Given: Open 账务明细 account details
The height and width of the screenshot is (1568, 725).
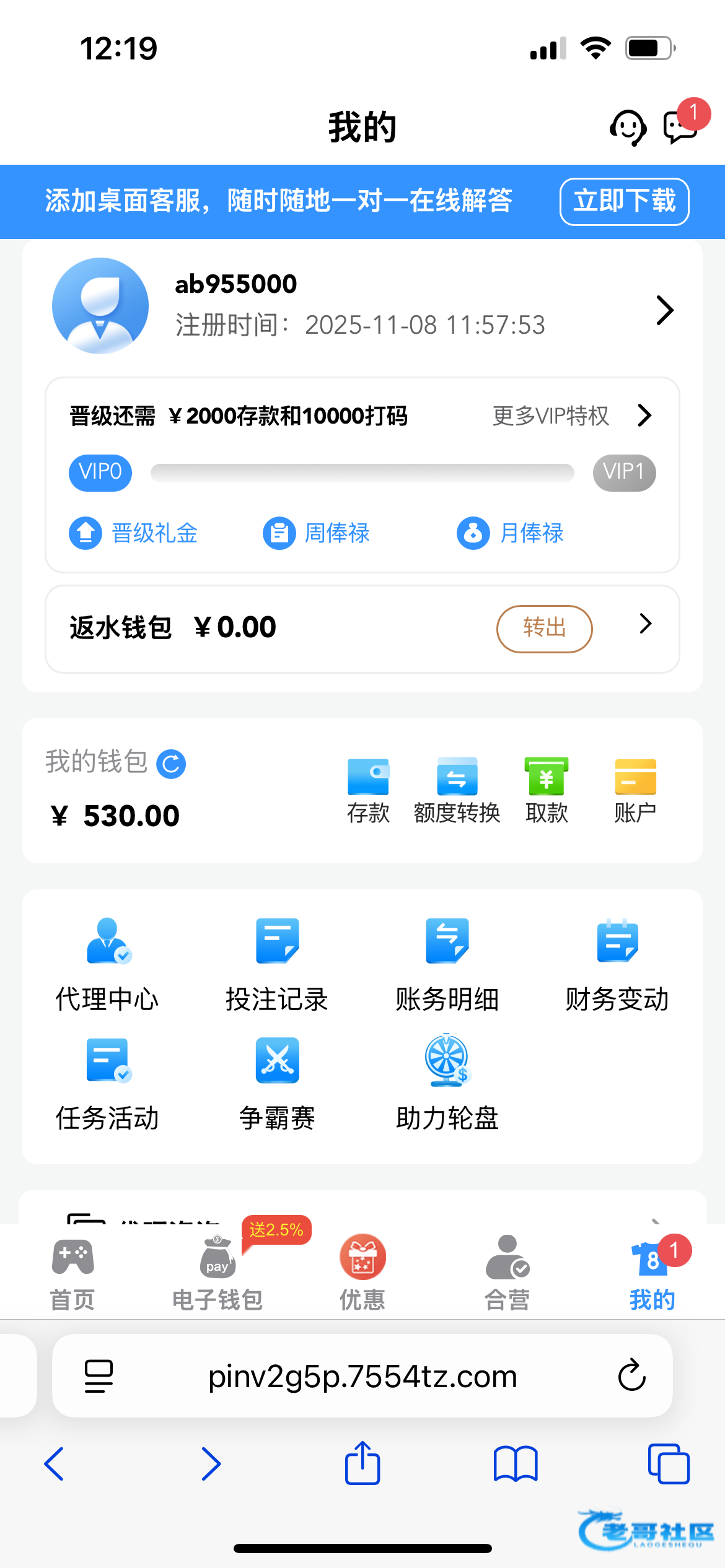Looking at the screenshot, I should point(447,963).
